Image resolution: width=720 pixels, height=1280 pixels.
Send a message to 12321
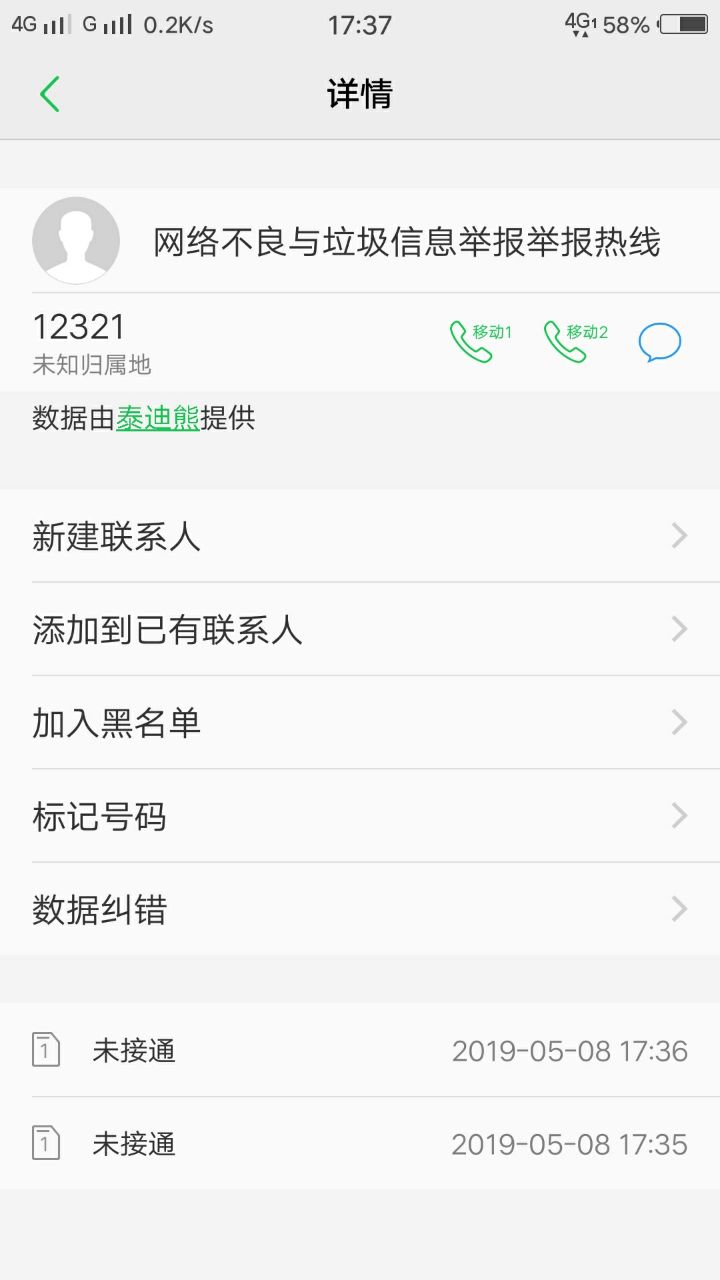coord(660,342)
